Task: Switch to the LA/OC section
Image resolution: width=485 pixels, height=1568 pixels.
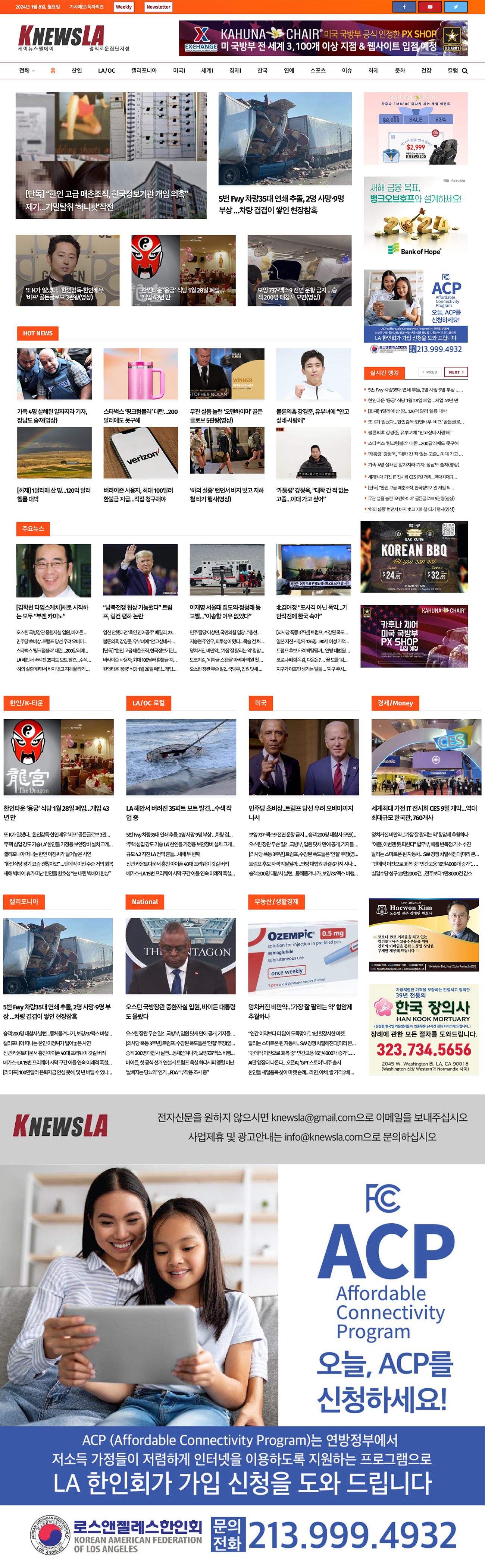Action: pos(107,70)
